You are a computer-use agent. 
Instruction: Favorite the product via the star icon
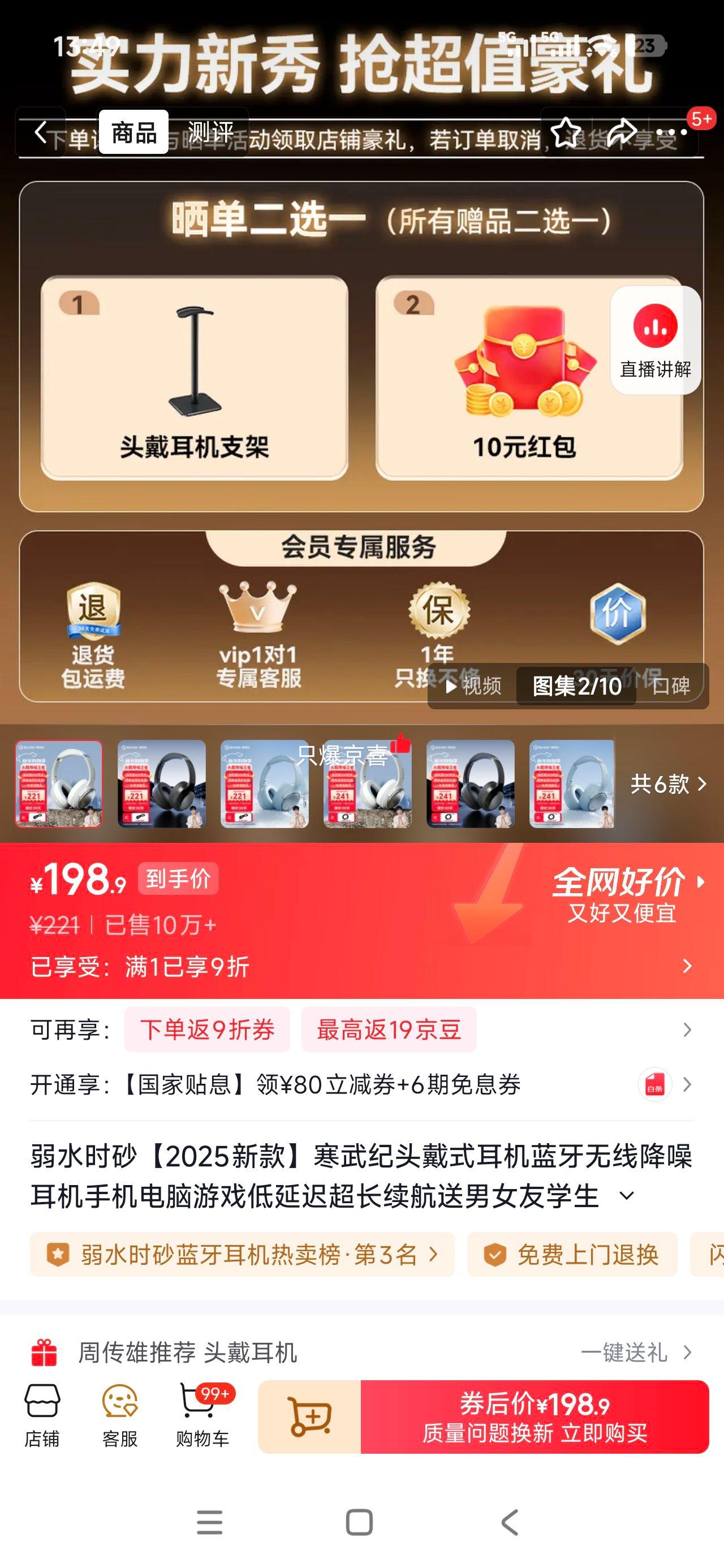point(567,133)
